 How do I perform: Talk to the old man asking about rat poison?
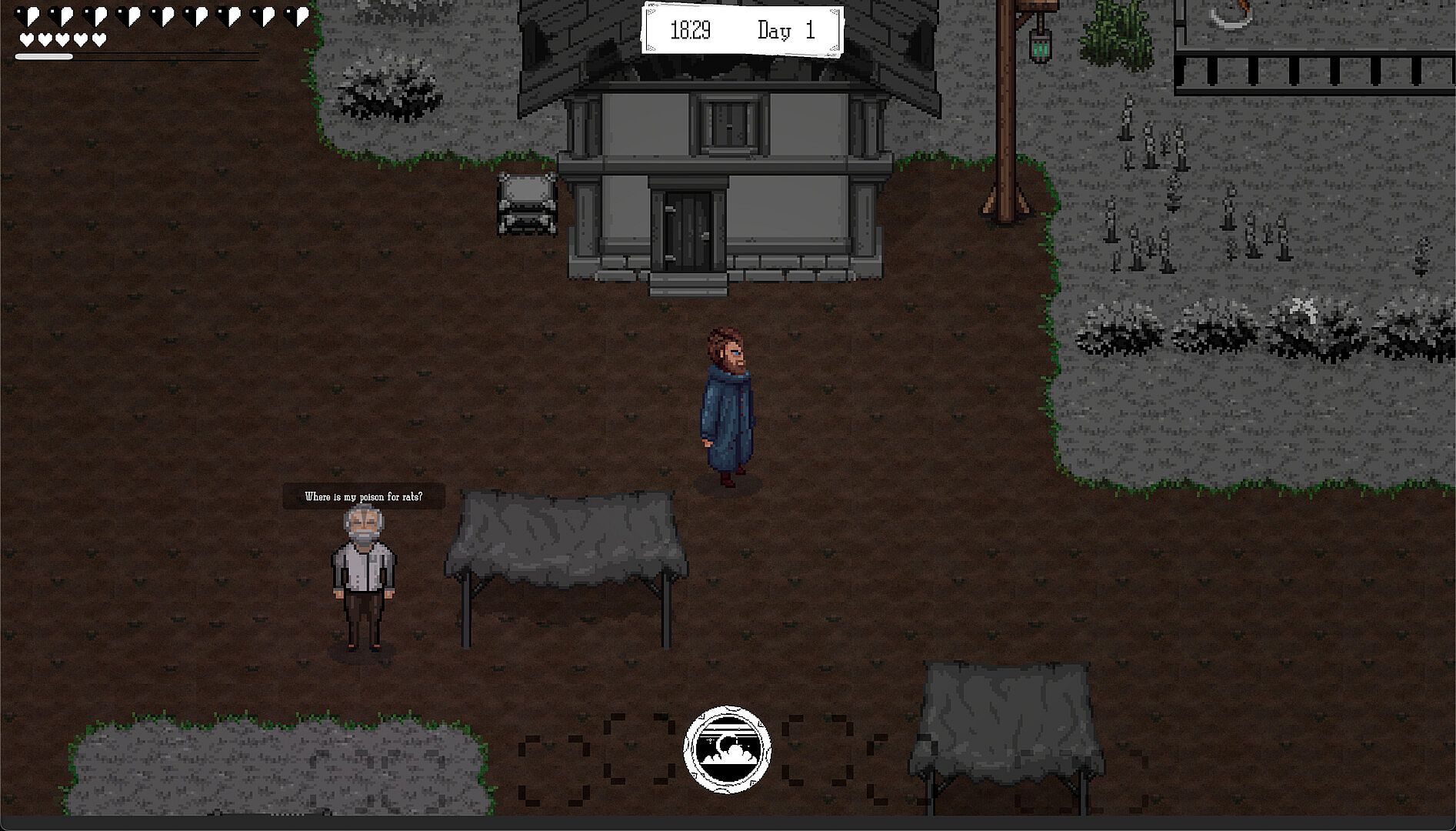[x=363, y=579]
